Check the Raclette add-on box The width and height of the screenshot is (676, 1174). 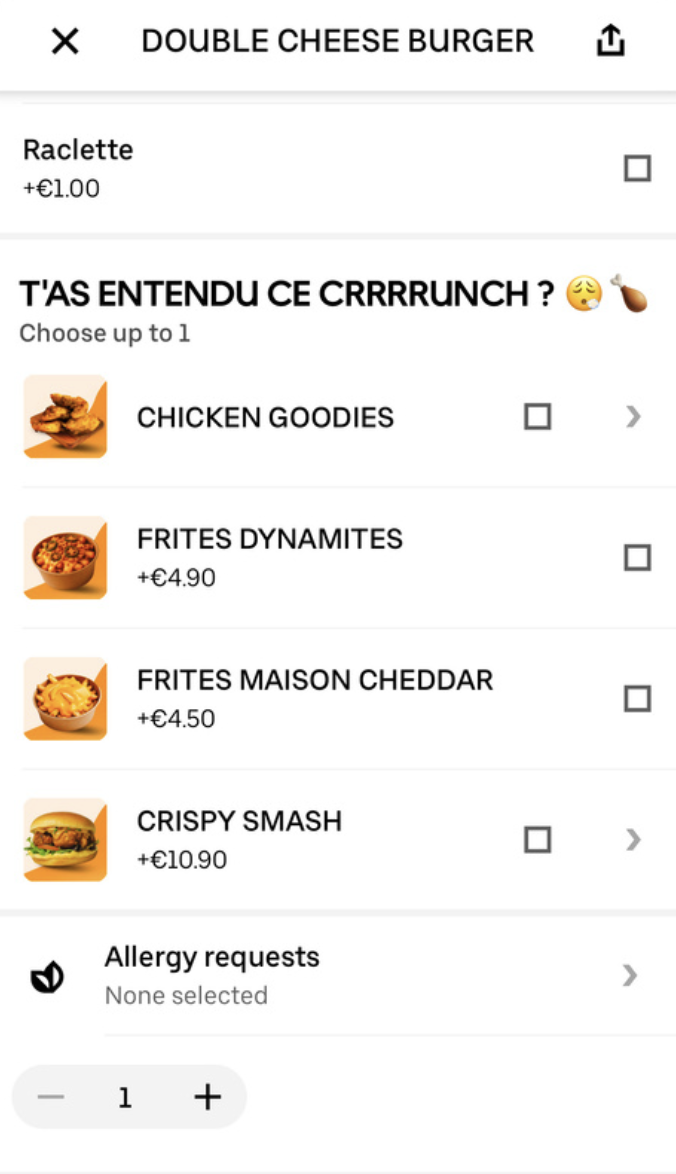point(637,168)
